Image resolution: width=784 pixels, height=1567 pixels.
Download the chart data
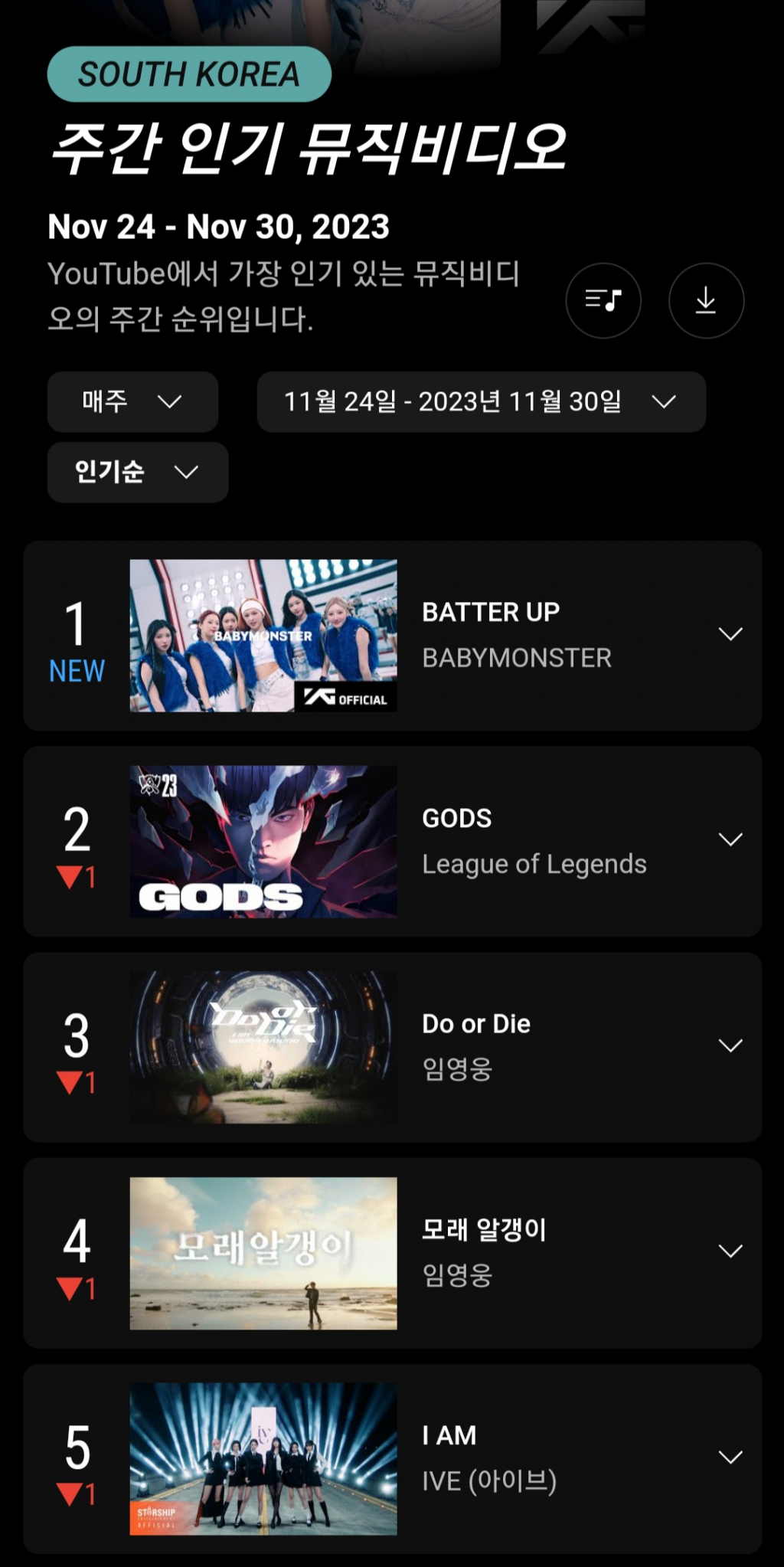pos(706,300)
